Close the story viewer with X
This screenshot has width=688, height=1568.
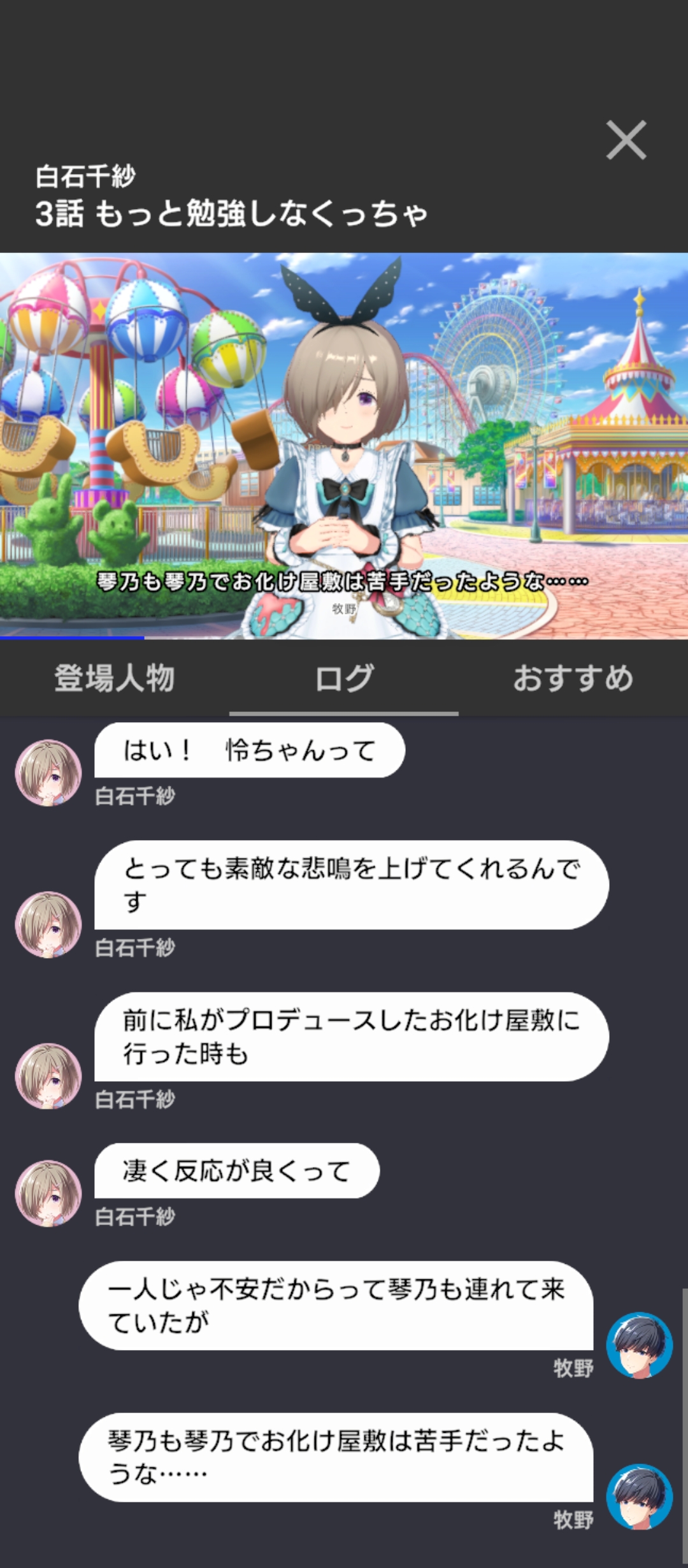click(626, 140)
